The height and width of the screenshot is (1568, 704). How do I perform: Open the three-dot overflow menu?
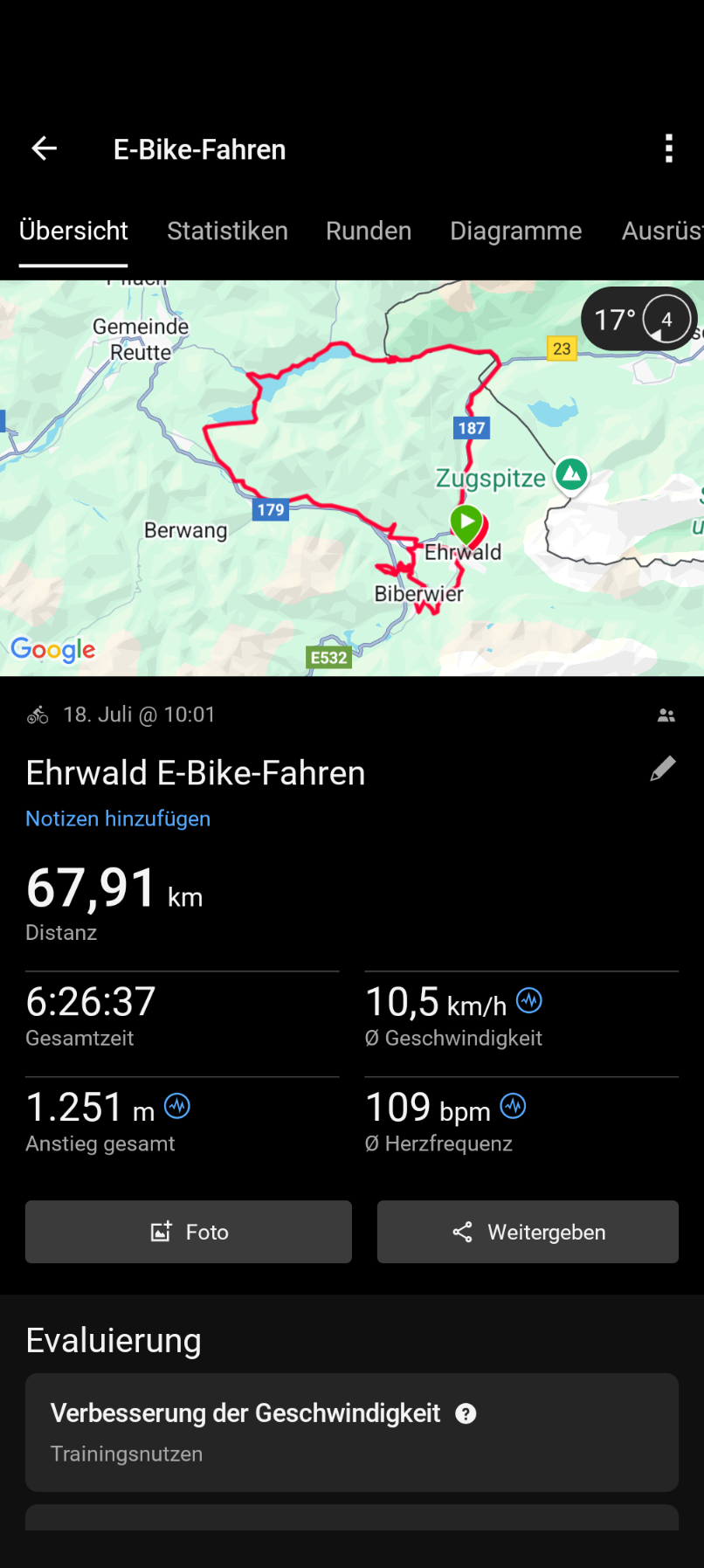click(668, 149)
